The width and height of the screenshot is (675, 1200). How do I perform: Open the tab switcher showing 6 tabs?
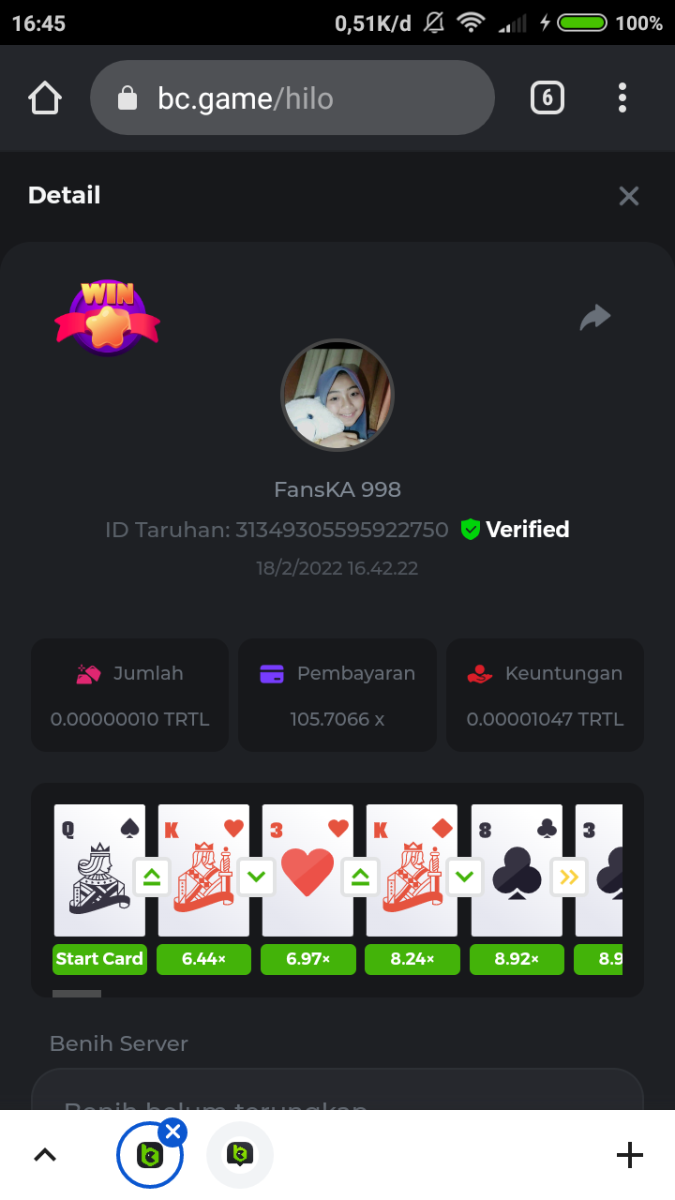[x=546, y=98]
